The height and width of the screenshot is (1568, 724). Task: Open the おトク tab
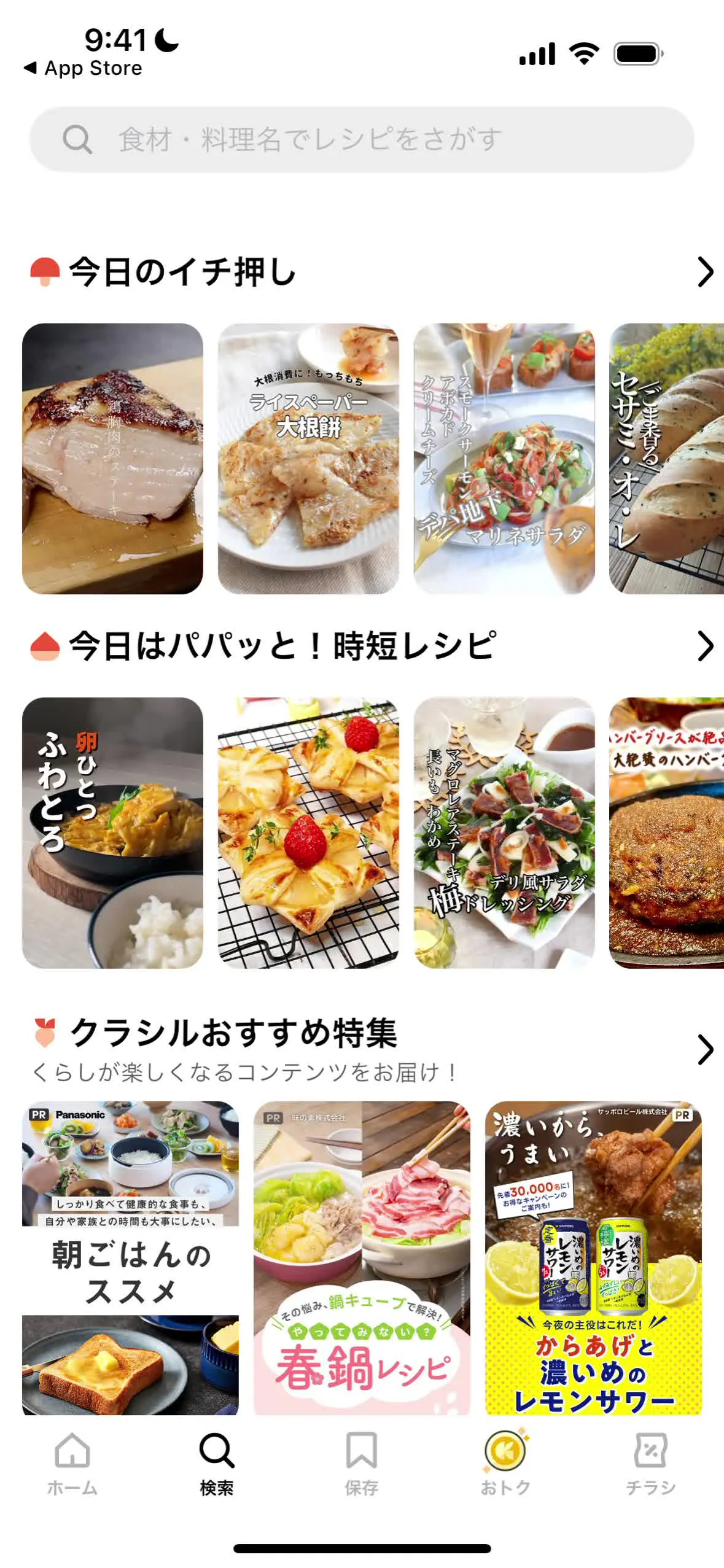(x=505, y=1463)
